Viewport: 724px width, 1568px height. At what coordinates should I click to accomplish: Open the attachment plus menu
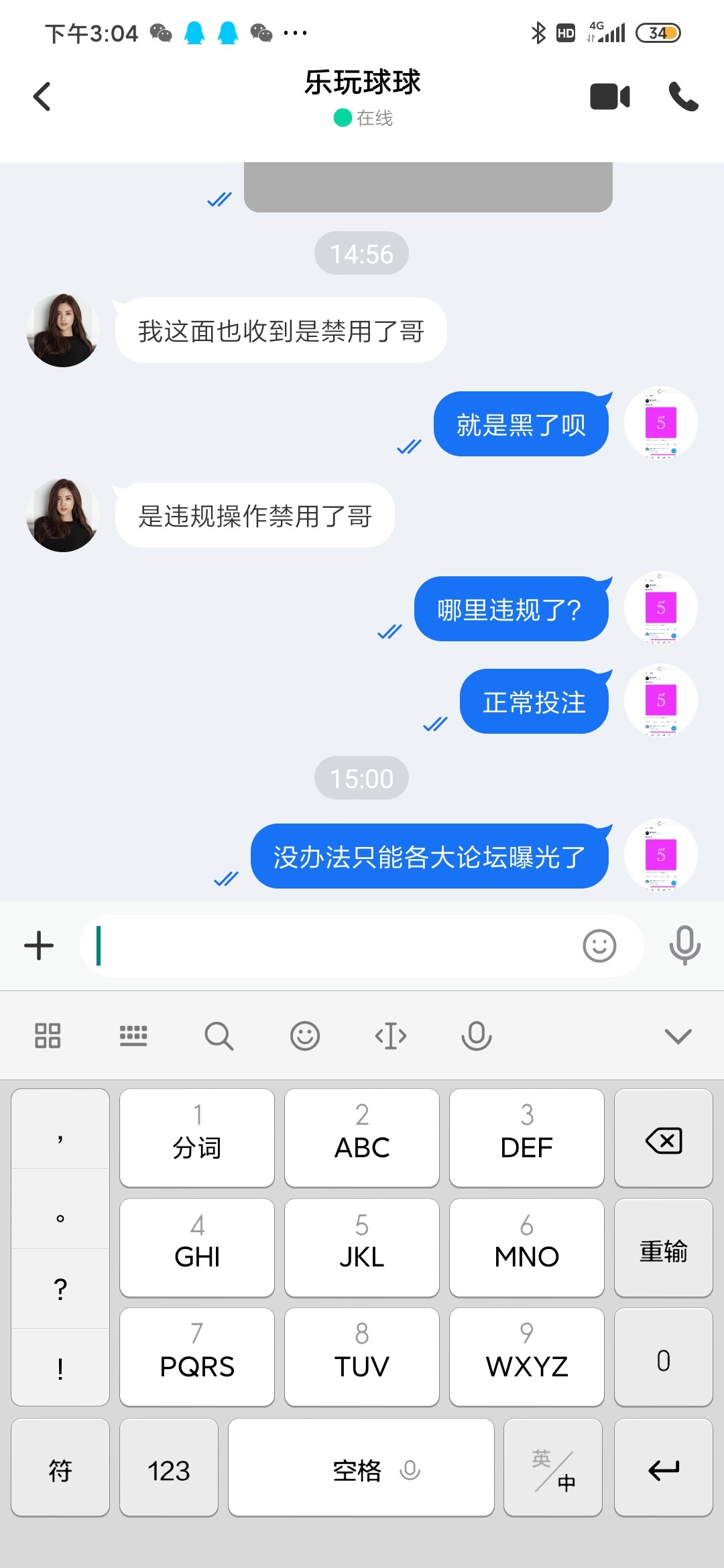[x=39, y=945]
